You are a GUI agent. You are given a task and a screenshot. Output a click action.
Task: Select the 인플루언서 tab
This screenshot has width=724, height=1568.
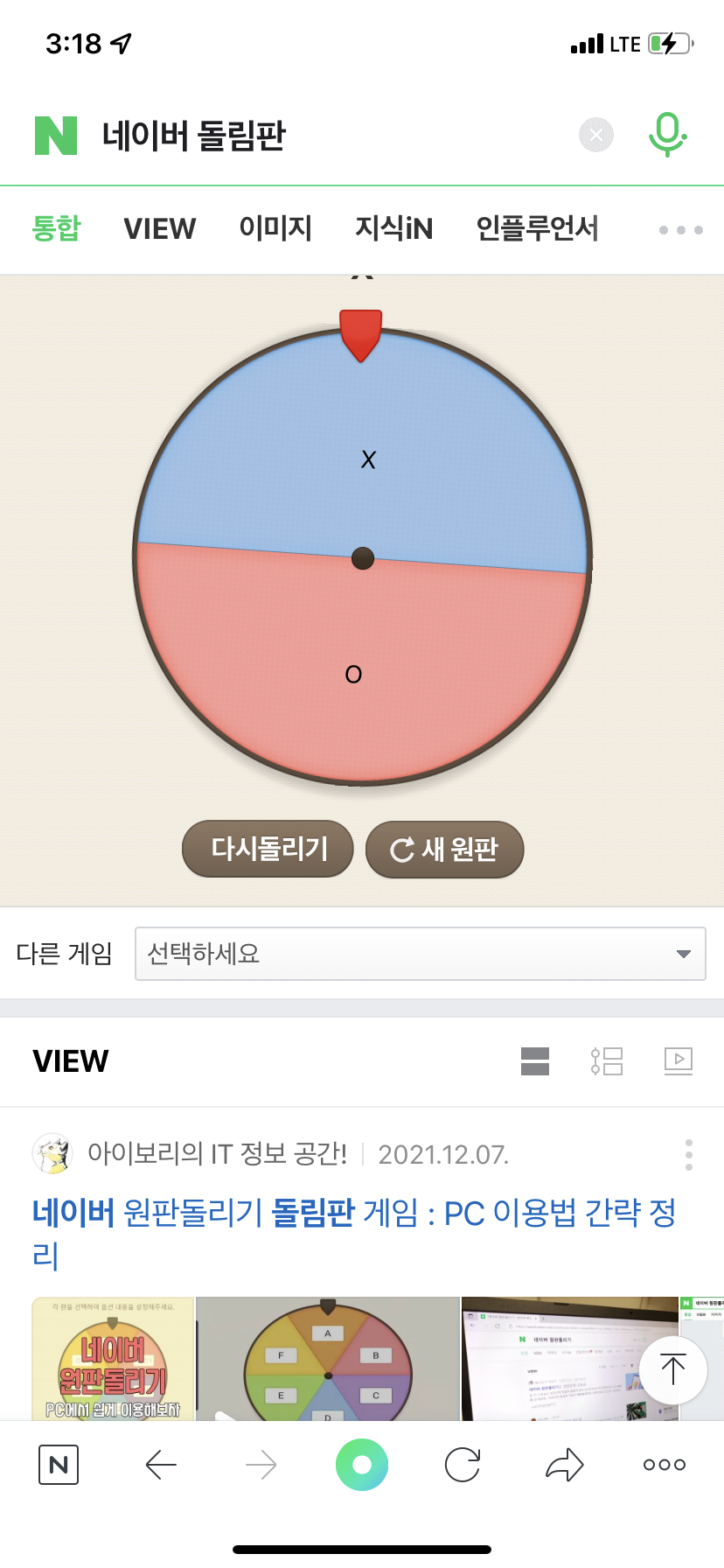coord(537,229)
